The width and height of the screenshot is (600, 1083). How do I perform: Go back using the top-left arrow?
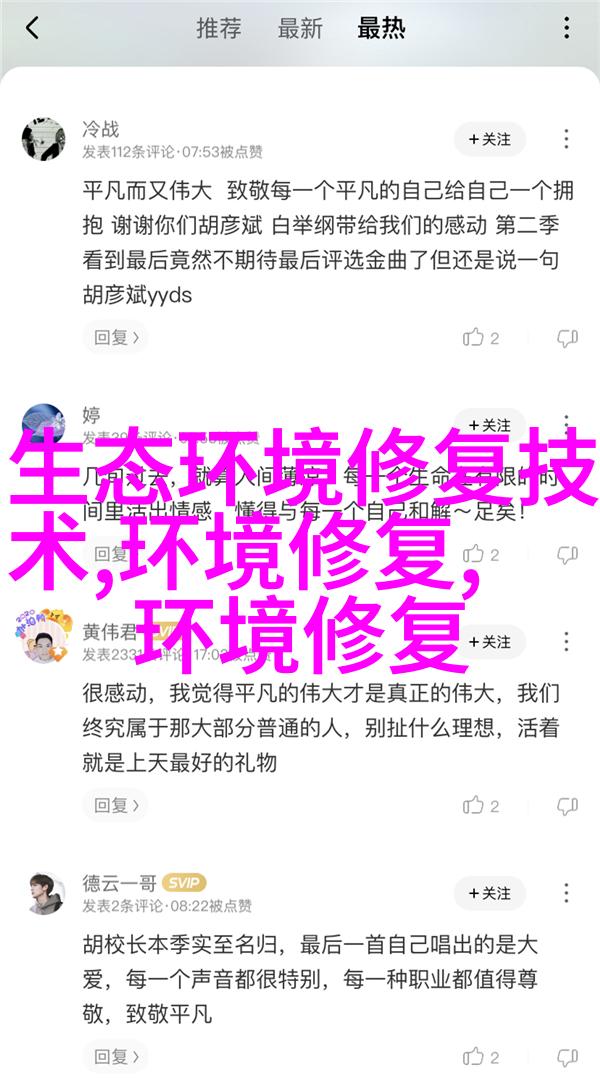32,29
